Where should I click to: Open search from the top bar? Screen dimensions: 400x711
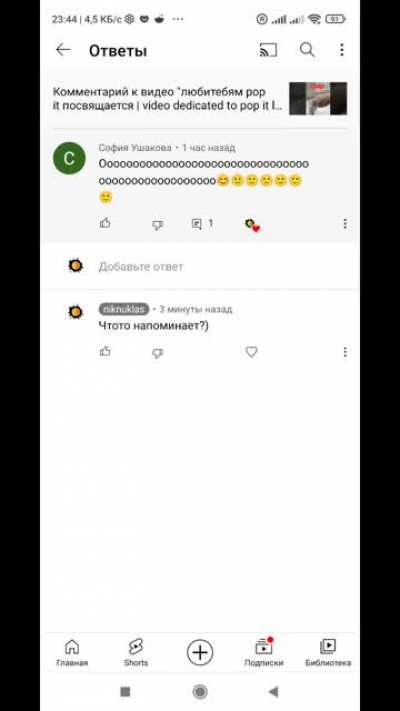(x=307, y=50)
